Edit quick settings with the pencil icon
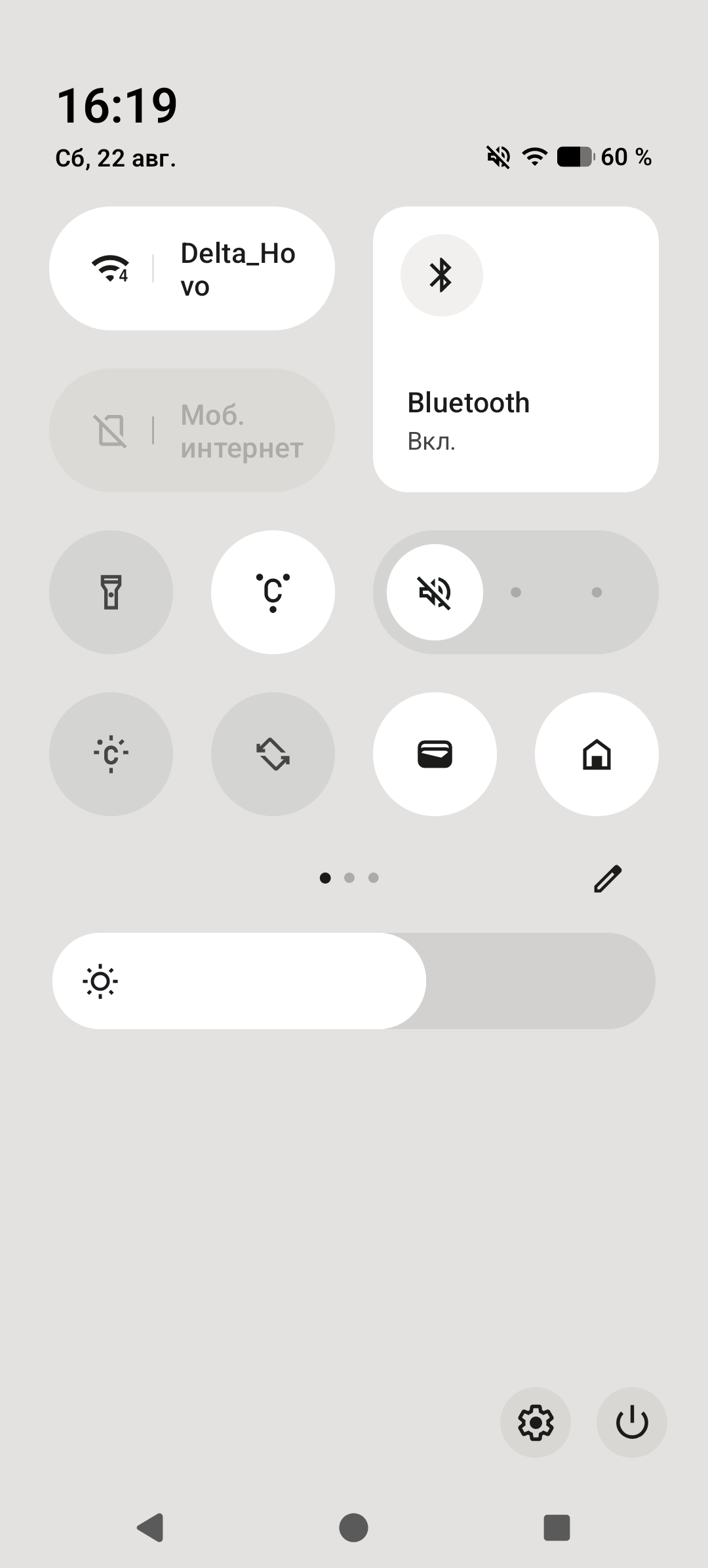 coord(608,878)
